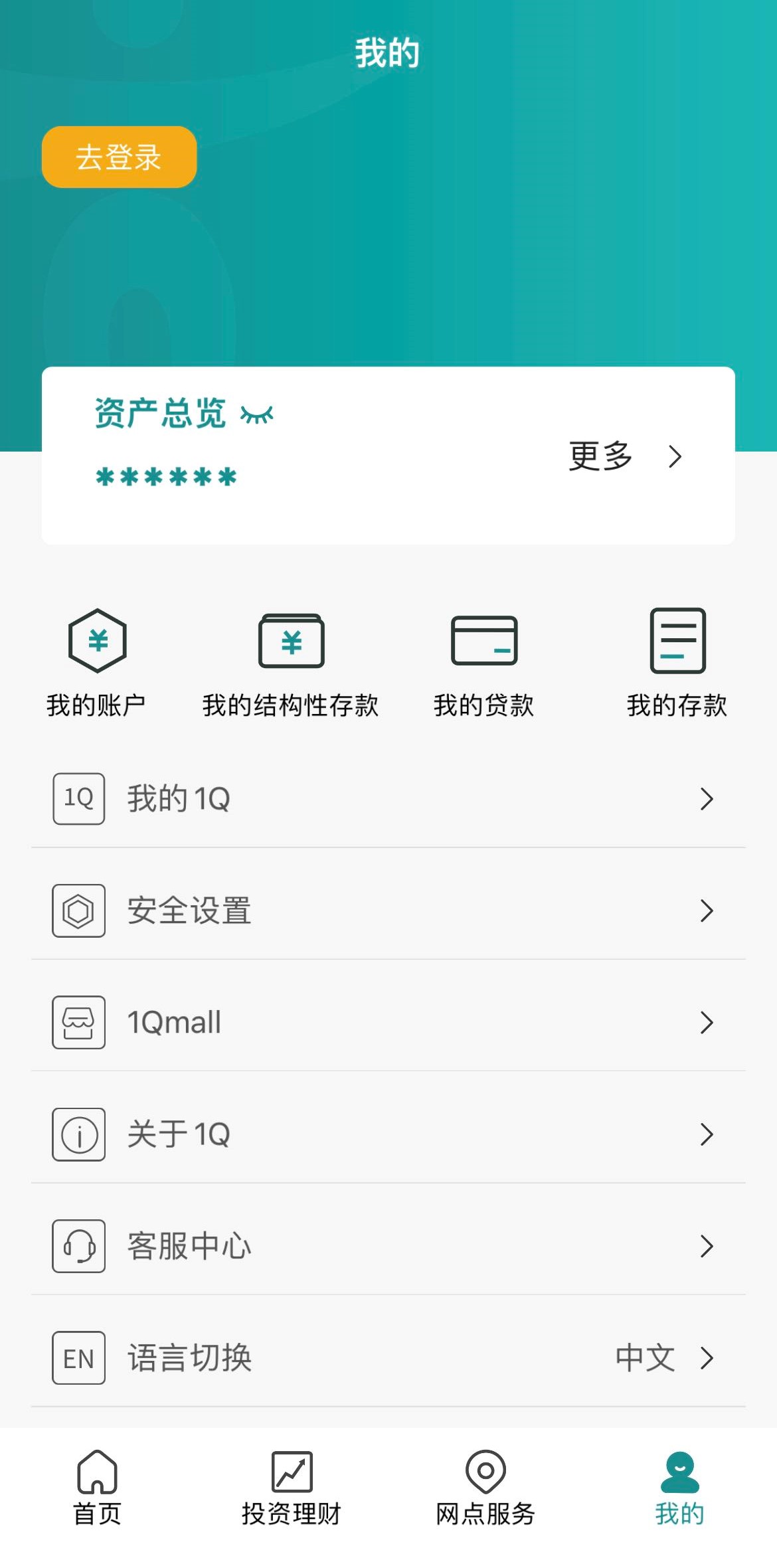The height and width of the screenshot is (1568, 777).
Task: Expand the 安全设置 row chevron
Action: 707,911
